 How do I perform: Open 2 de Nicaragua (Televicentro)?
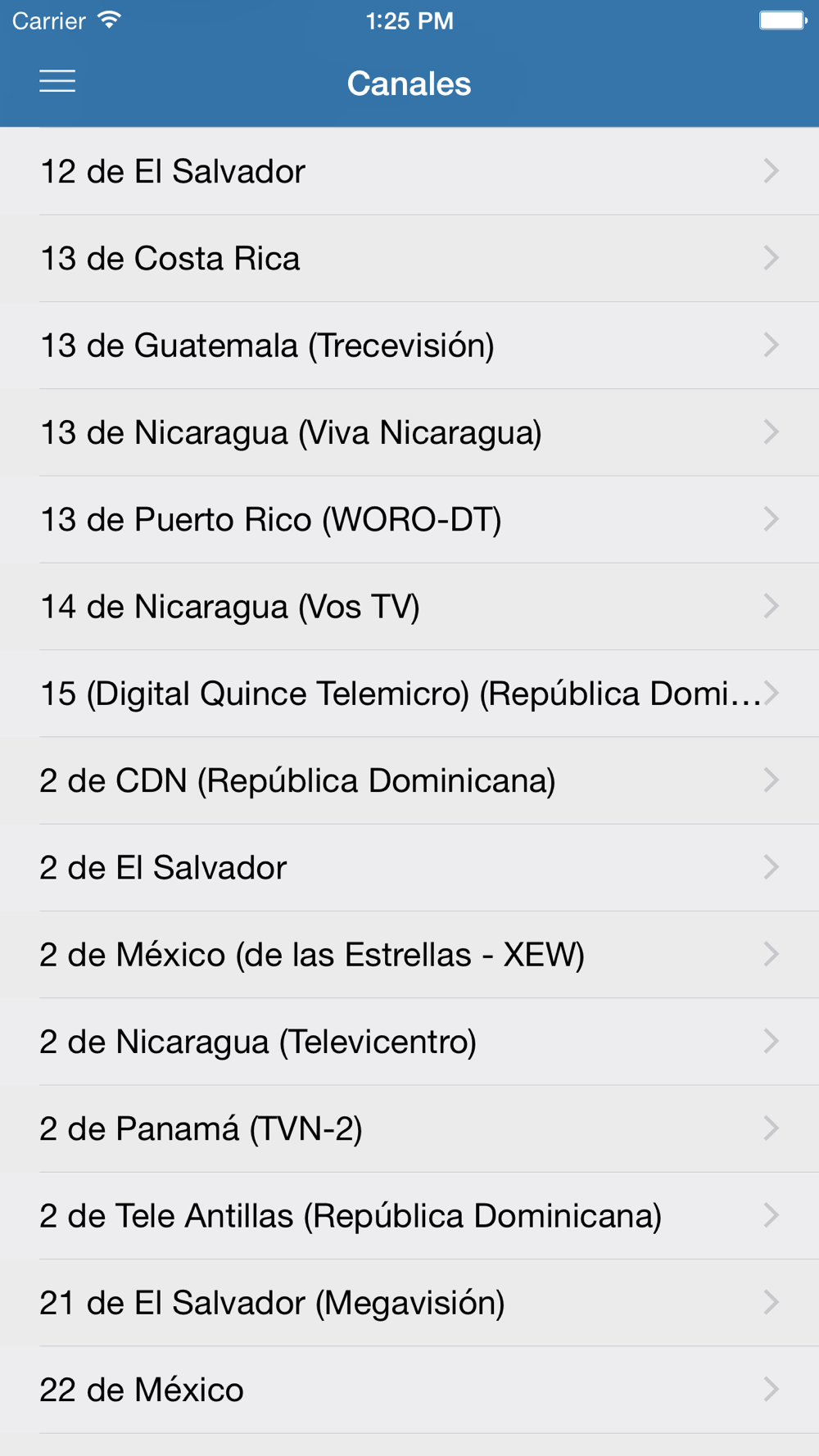[409, 1042]
